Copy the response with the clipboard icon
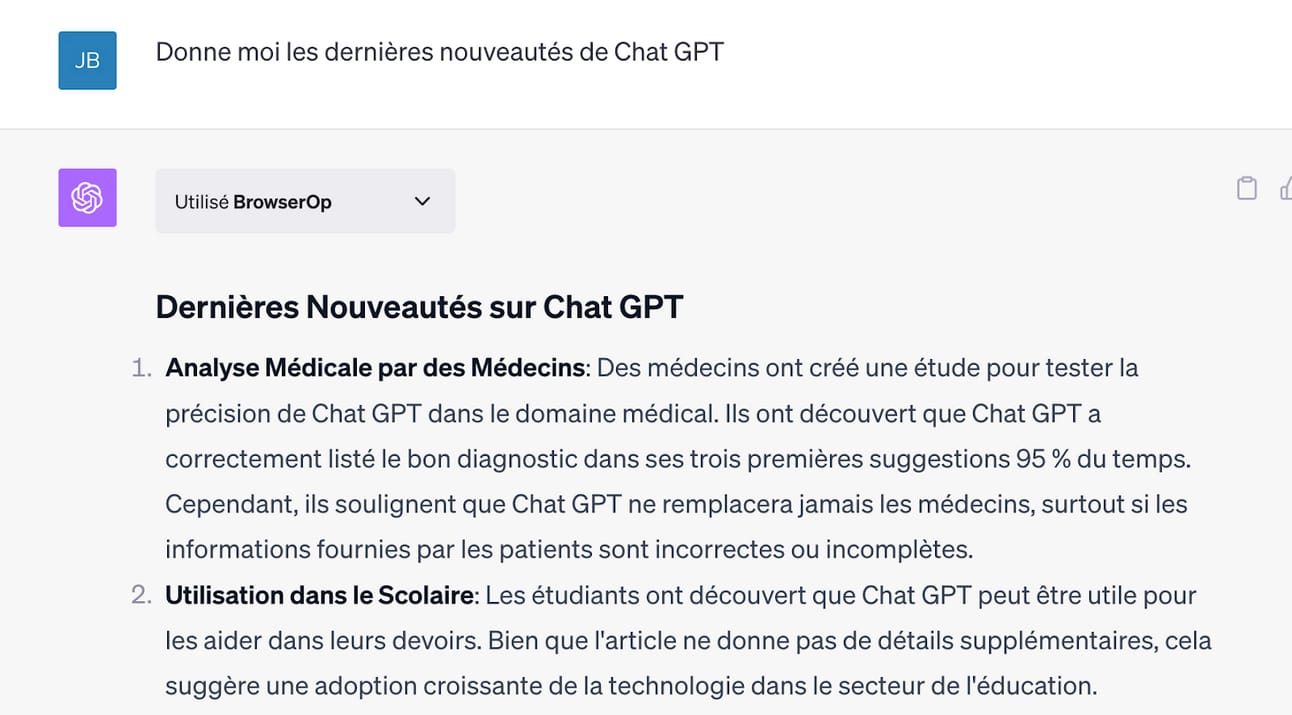 click(x=1246, y=188)
